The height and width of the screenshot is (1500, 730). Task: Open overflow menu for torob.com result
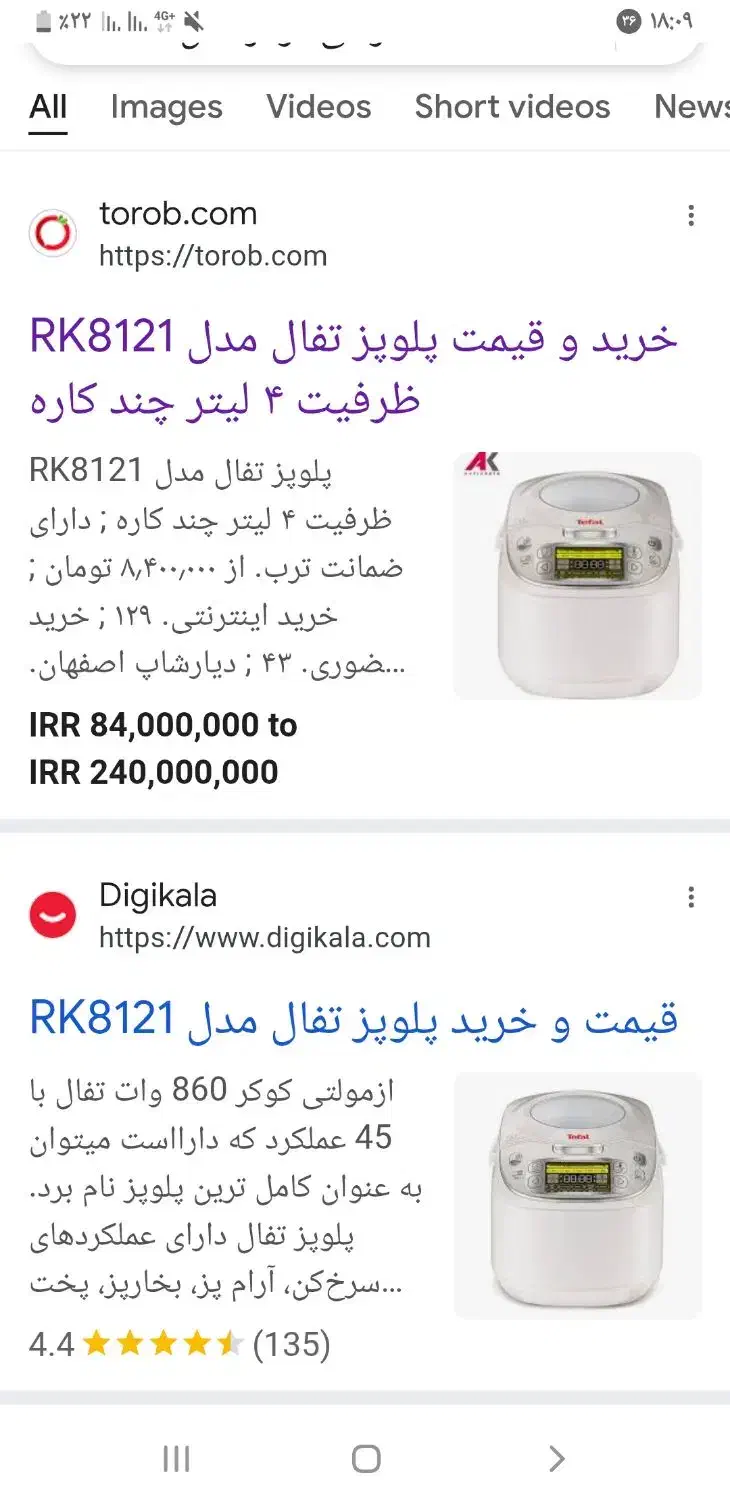(x=690, y=216)
